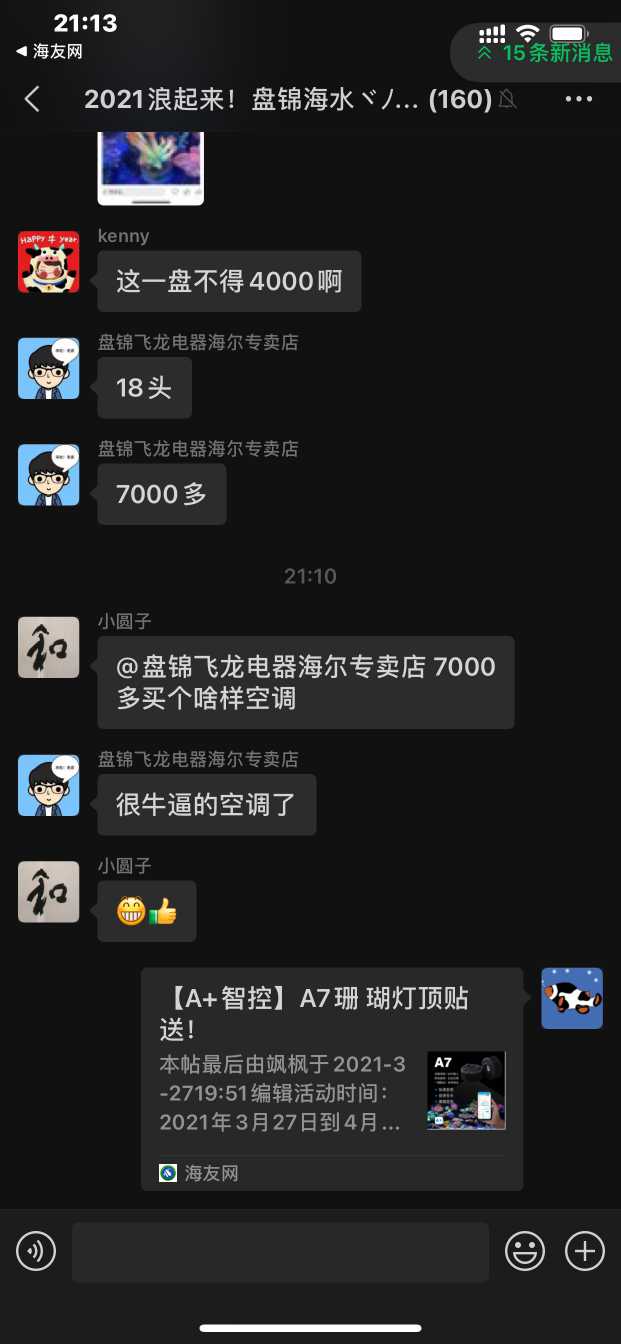Return to 海友网 app
621x1344 pixels.
point(49,52)
